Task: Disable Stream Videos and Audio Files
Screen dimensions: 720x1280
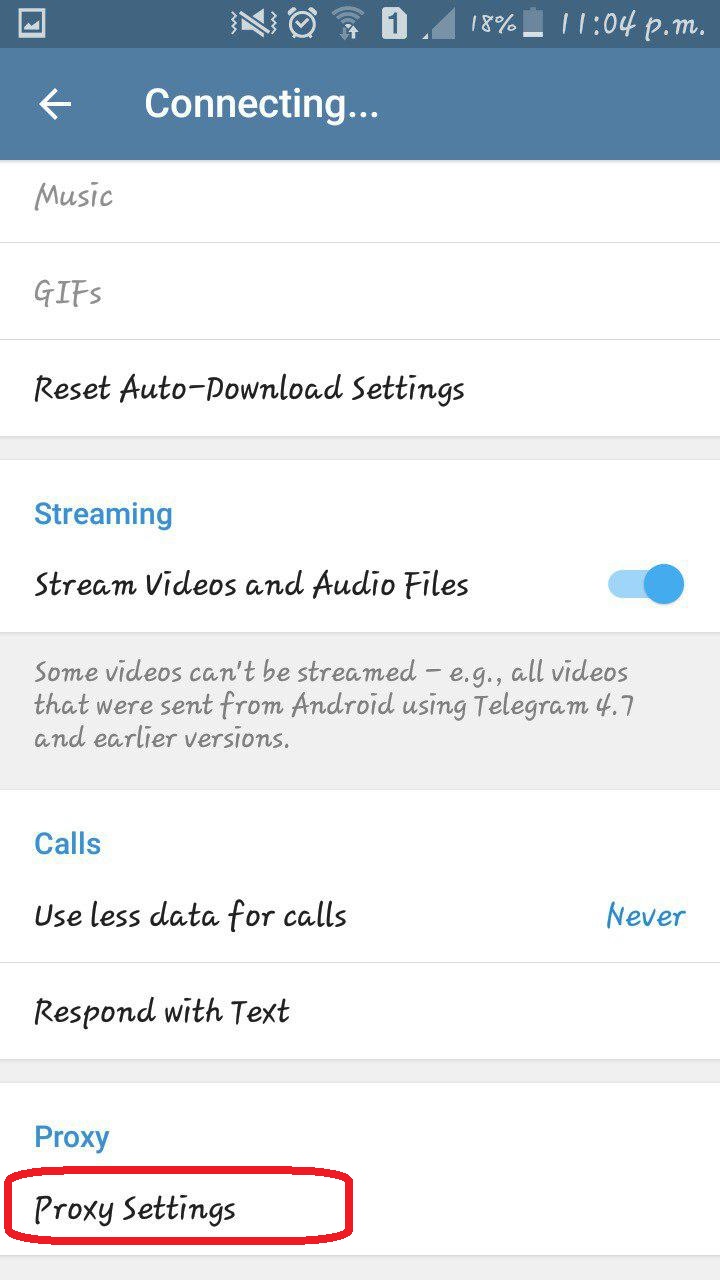Action: point(643,583)
